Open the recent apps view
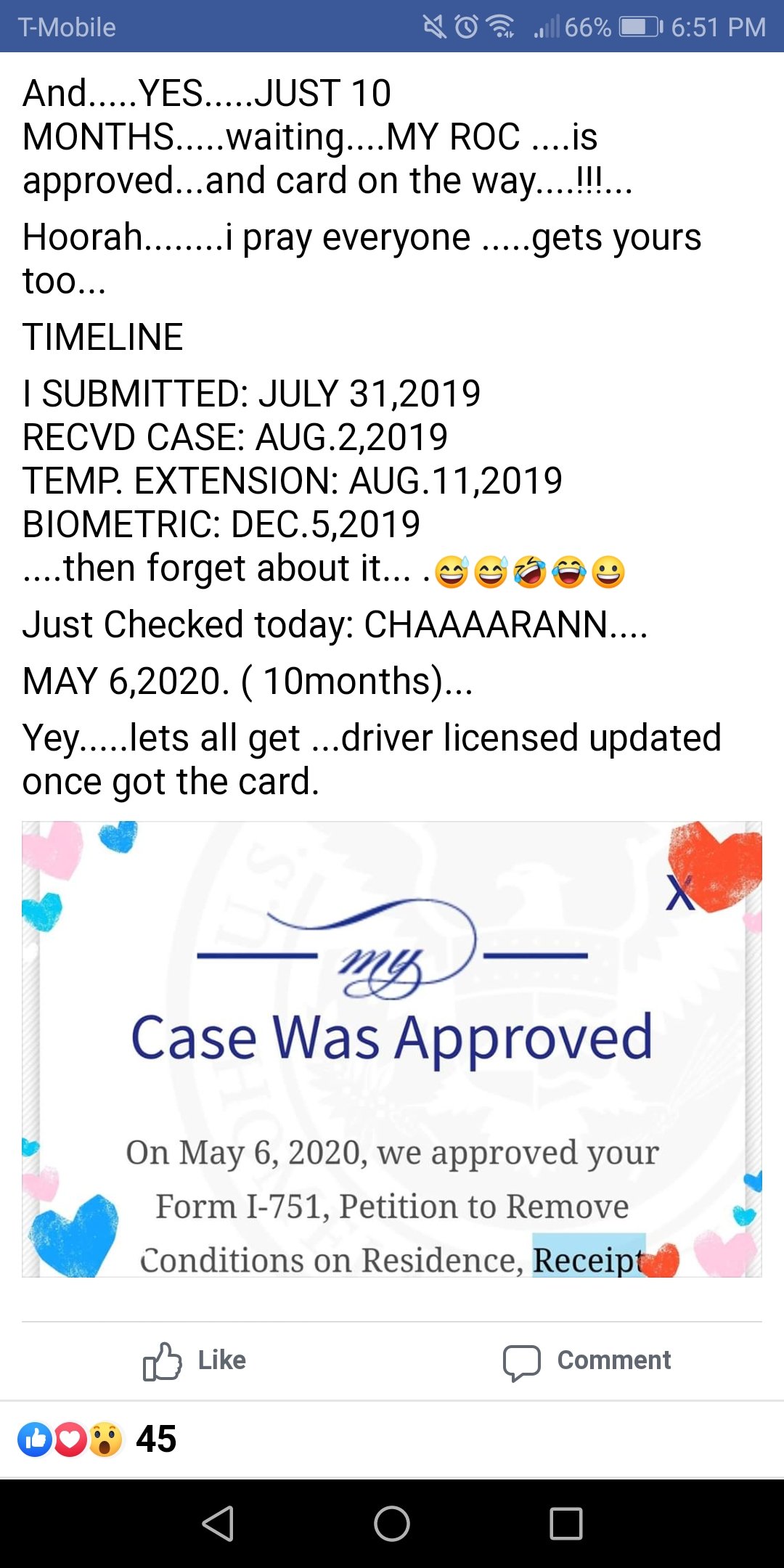 (x=566, y=1523)
